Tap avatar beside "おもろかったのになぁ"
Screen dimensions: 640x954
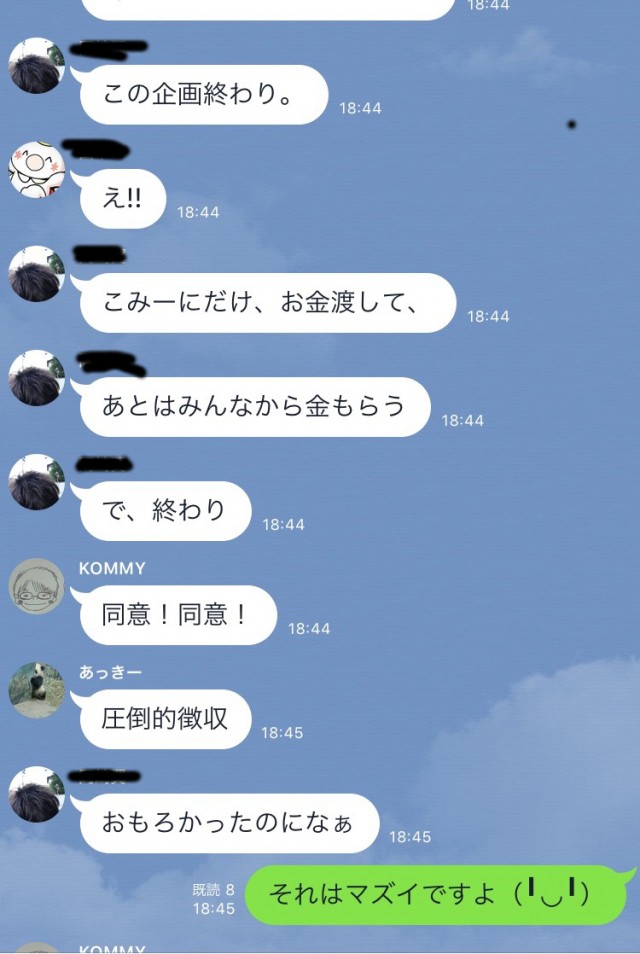(x=37, y=794)
